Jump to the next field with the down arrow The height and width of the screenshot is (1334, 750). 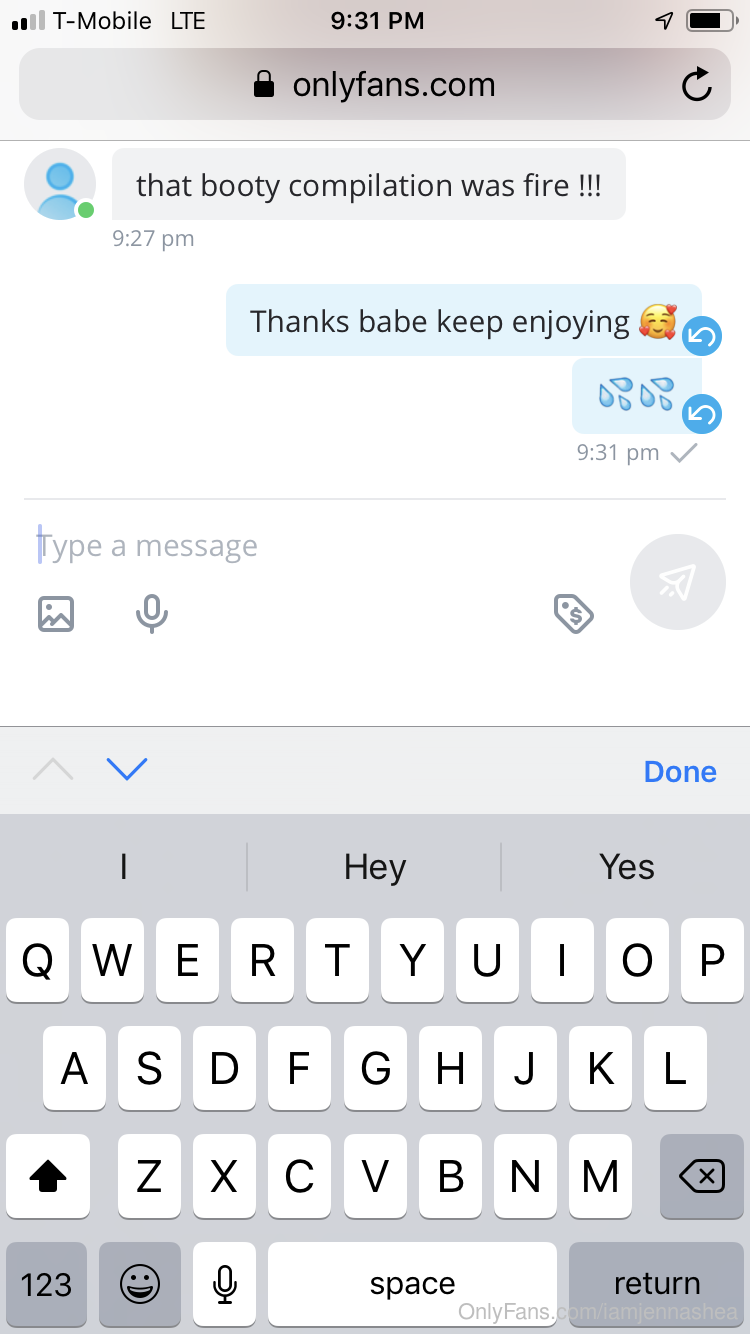pos(127,769)
